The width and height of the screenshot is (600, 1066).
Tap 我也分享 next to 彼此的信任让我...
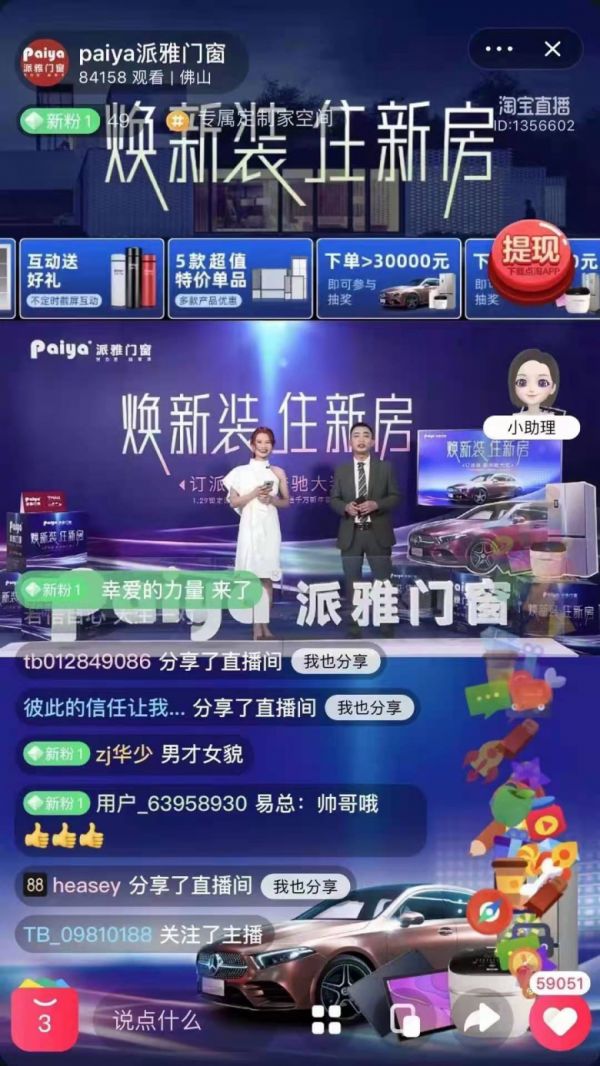[369, 707]
